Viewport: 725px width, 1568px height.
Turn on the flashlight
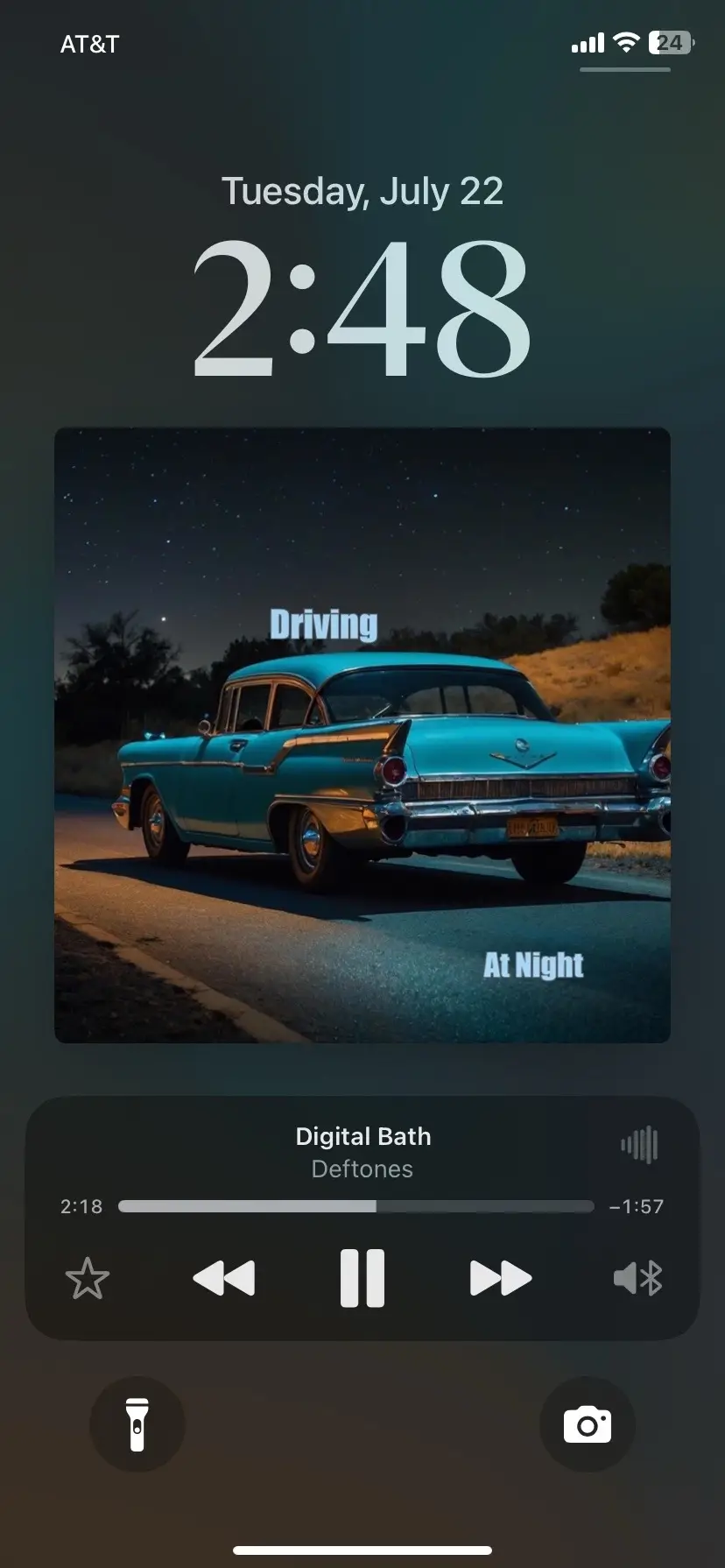click(137, 1424)
